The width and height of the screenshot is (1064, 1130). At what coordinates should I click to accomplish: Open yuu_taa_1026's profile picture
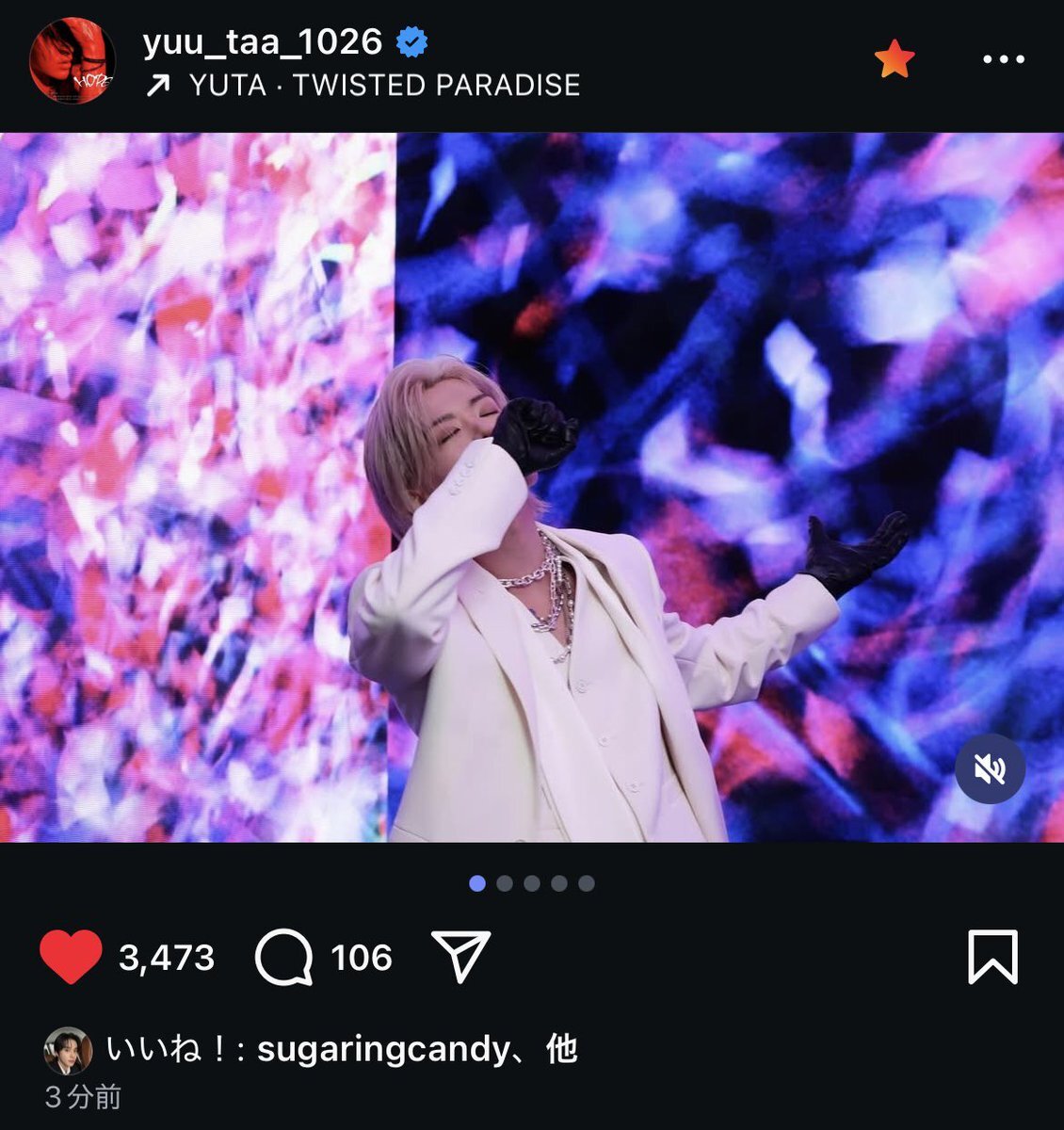(x=73, y=61)
